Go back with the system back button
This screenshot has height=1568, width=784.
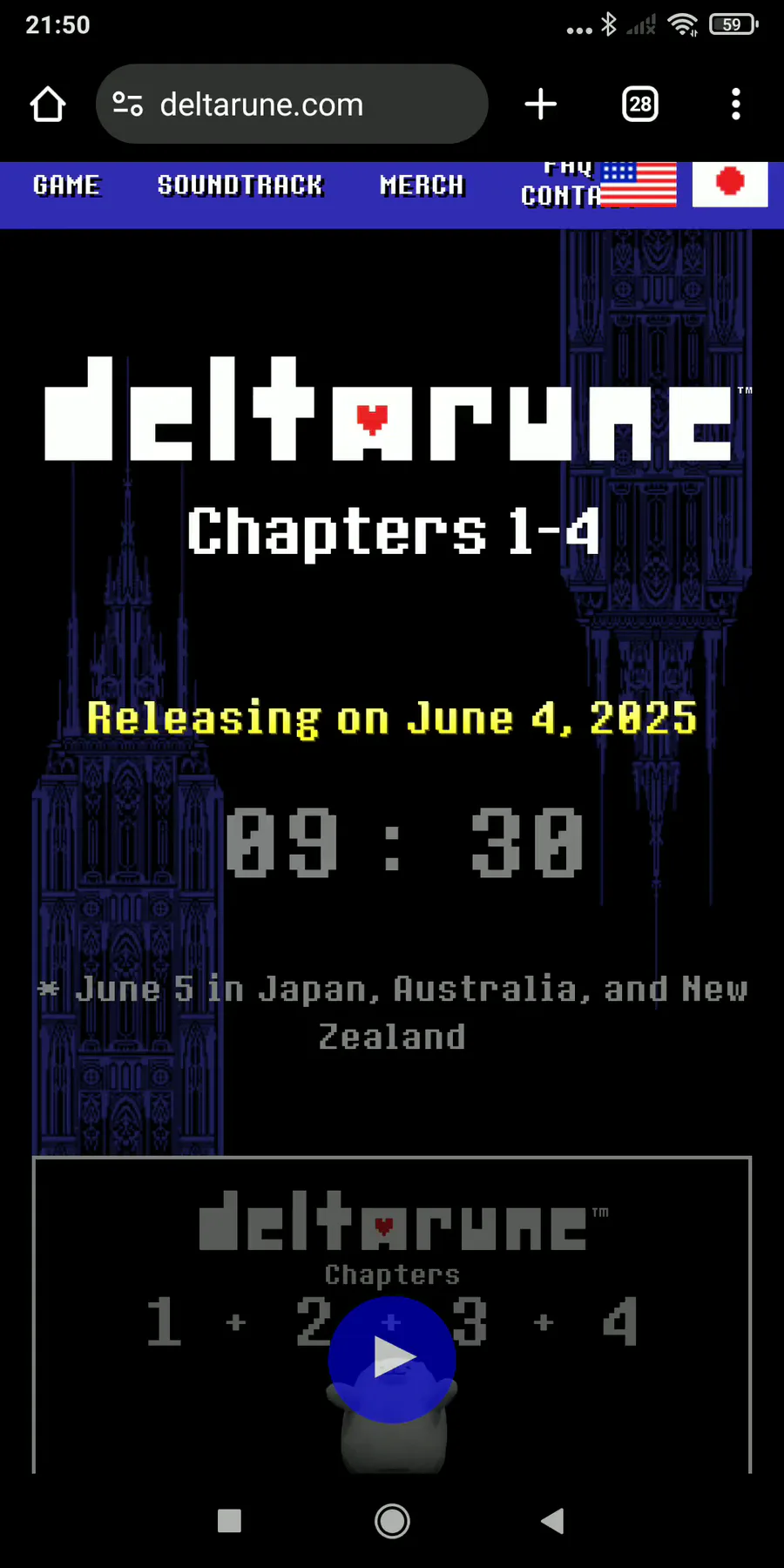(x=552, y=1521)
